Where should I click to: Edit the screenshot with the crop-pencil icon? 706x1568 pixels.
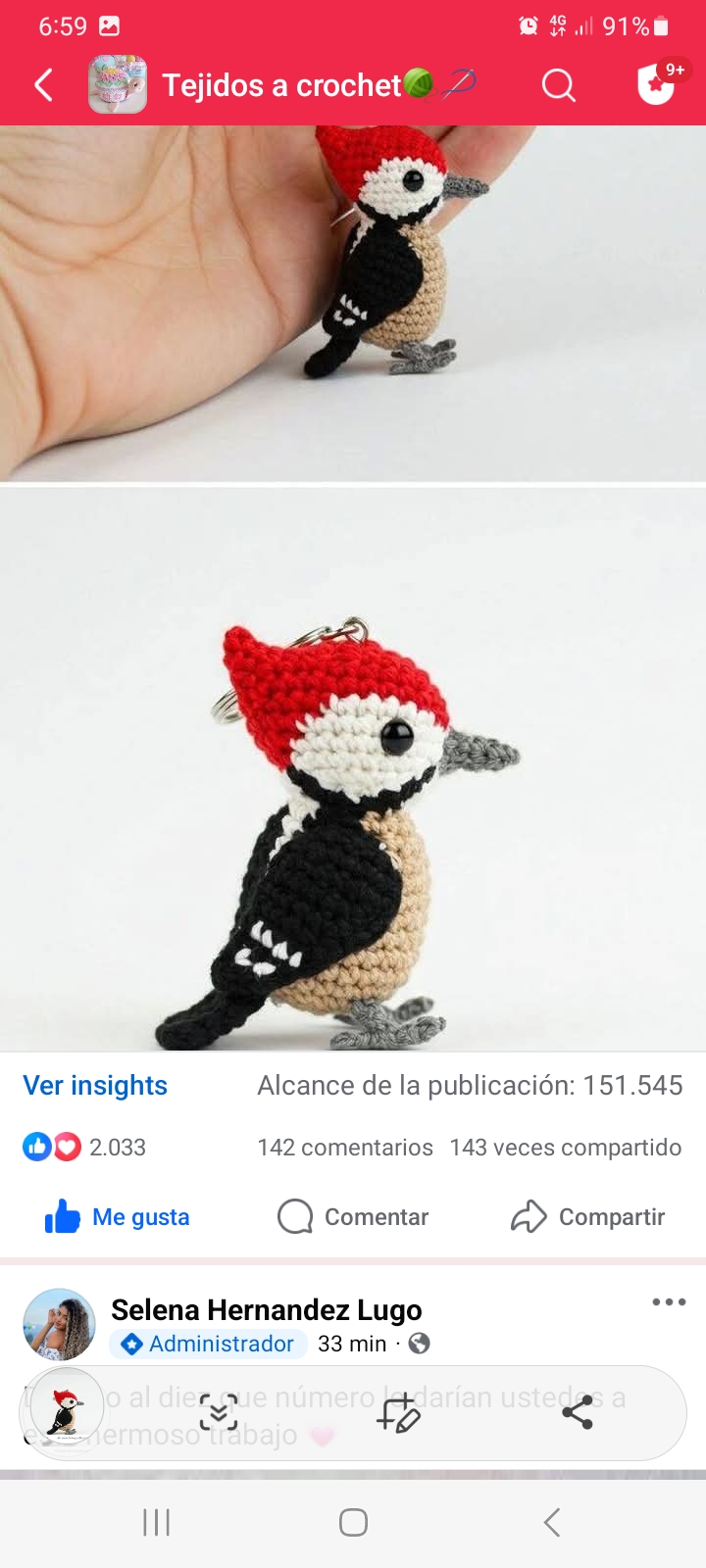click(398, 1412)
